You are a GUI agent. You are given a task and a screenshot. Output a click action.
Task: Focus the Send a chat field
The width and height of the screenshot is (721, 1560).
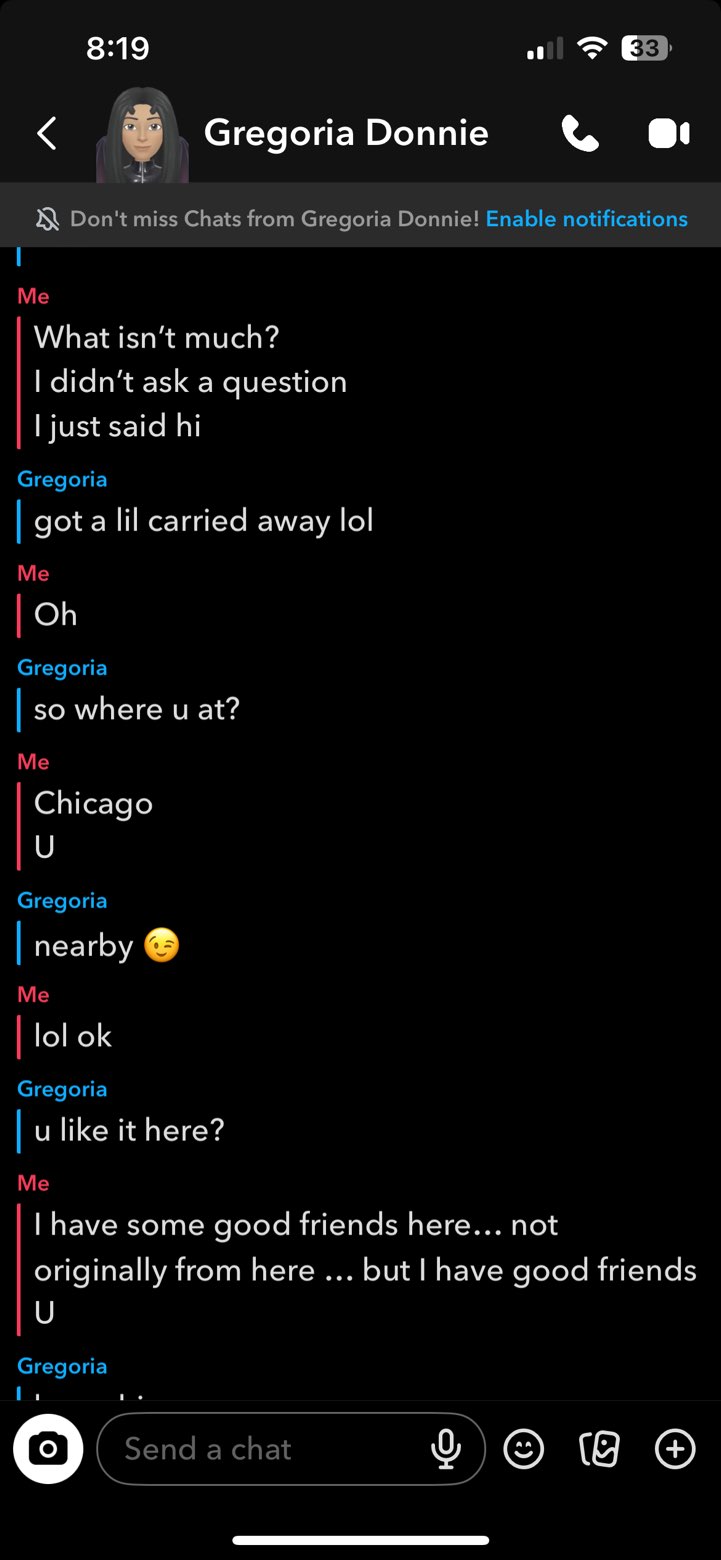coord(260,1449)
